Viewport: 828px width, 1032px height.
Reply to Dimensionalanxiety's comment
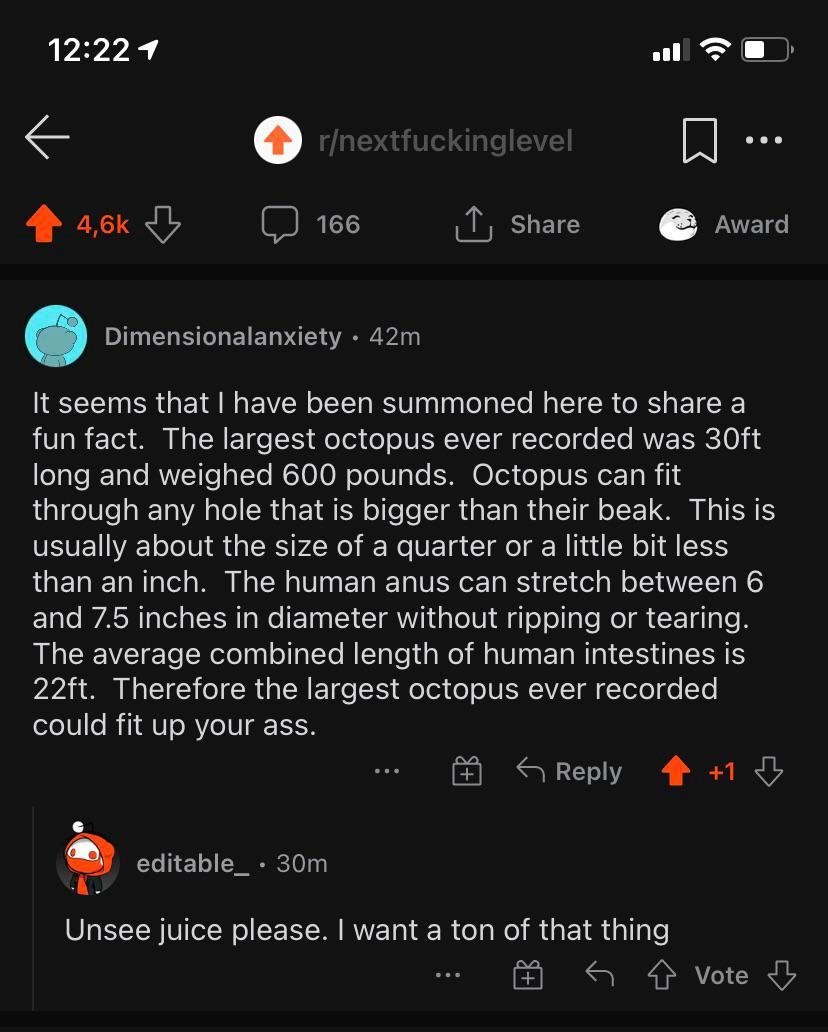coord(569,771)
